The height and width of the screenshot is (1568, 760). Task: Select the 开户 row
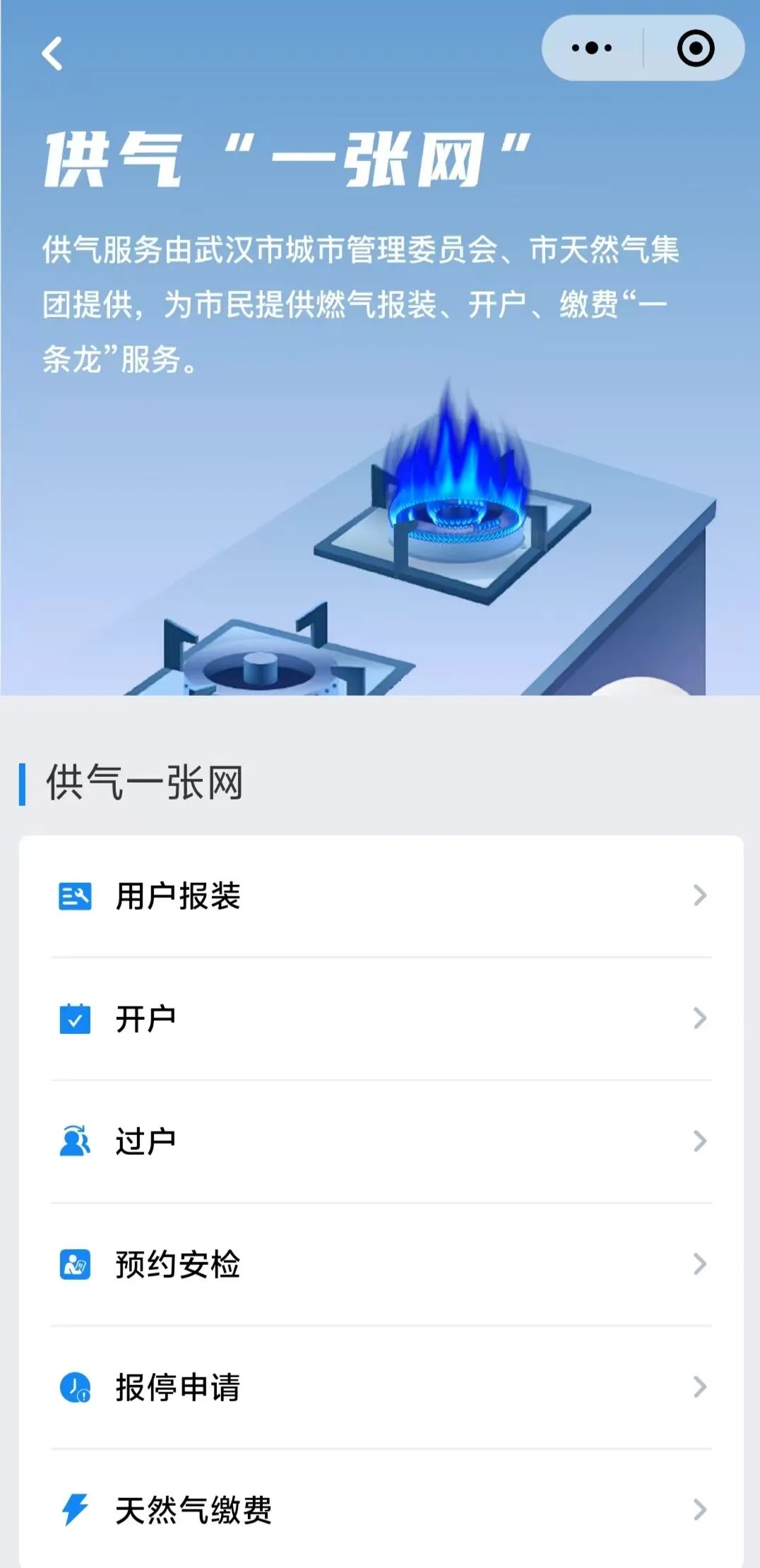click(x=381, y=1018)
